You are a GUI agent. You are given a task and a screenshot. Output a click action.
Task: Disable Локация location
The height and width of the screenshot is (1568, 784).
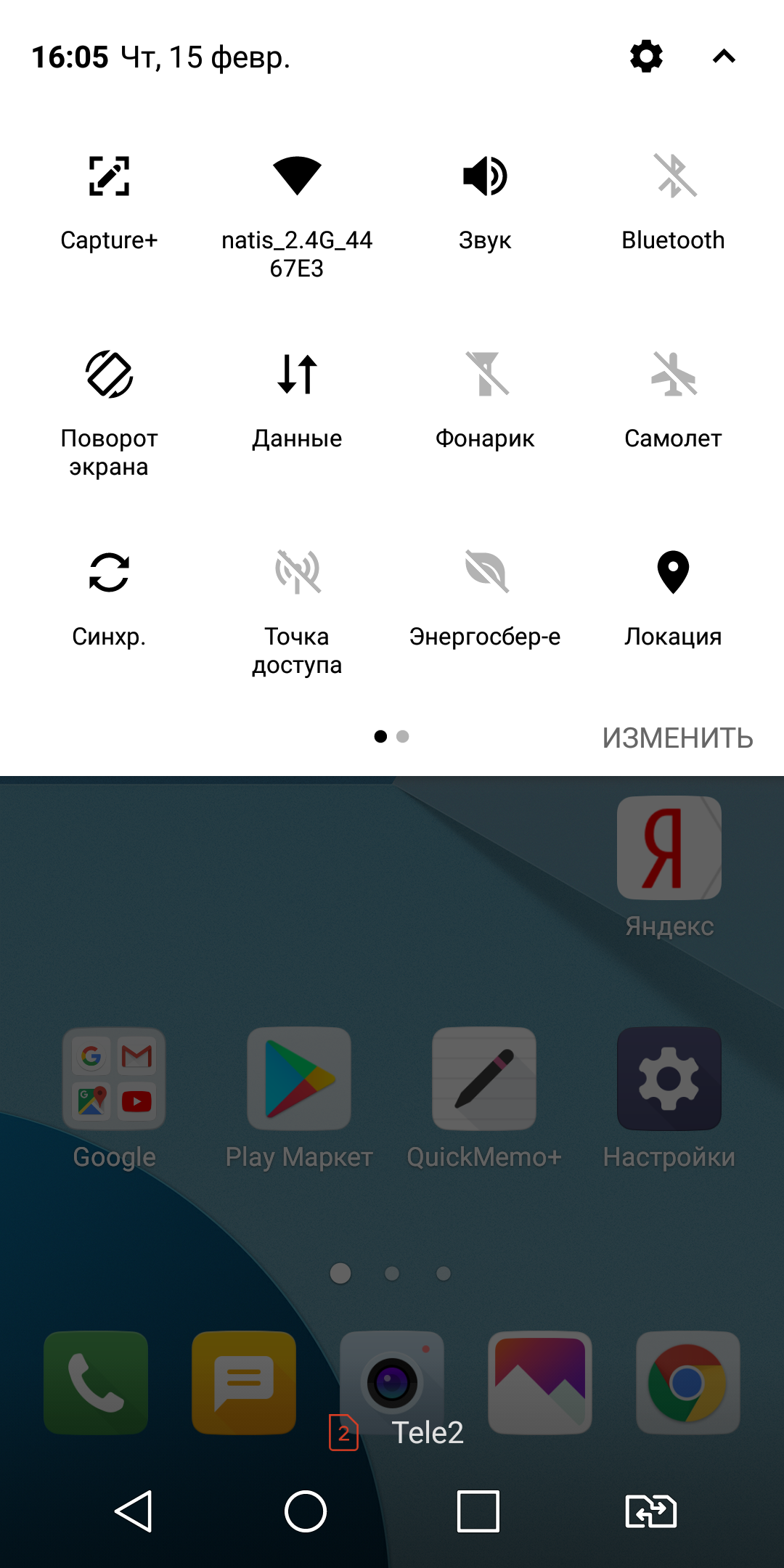tap(674, 573)
